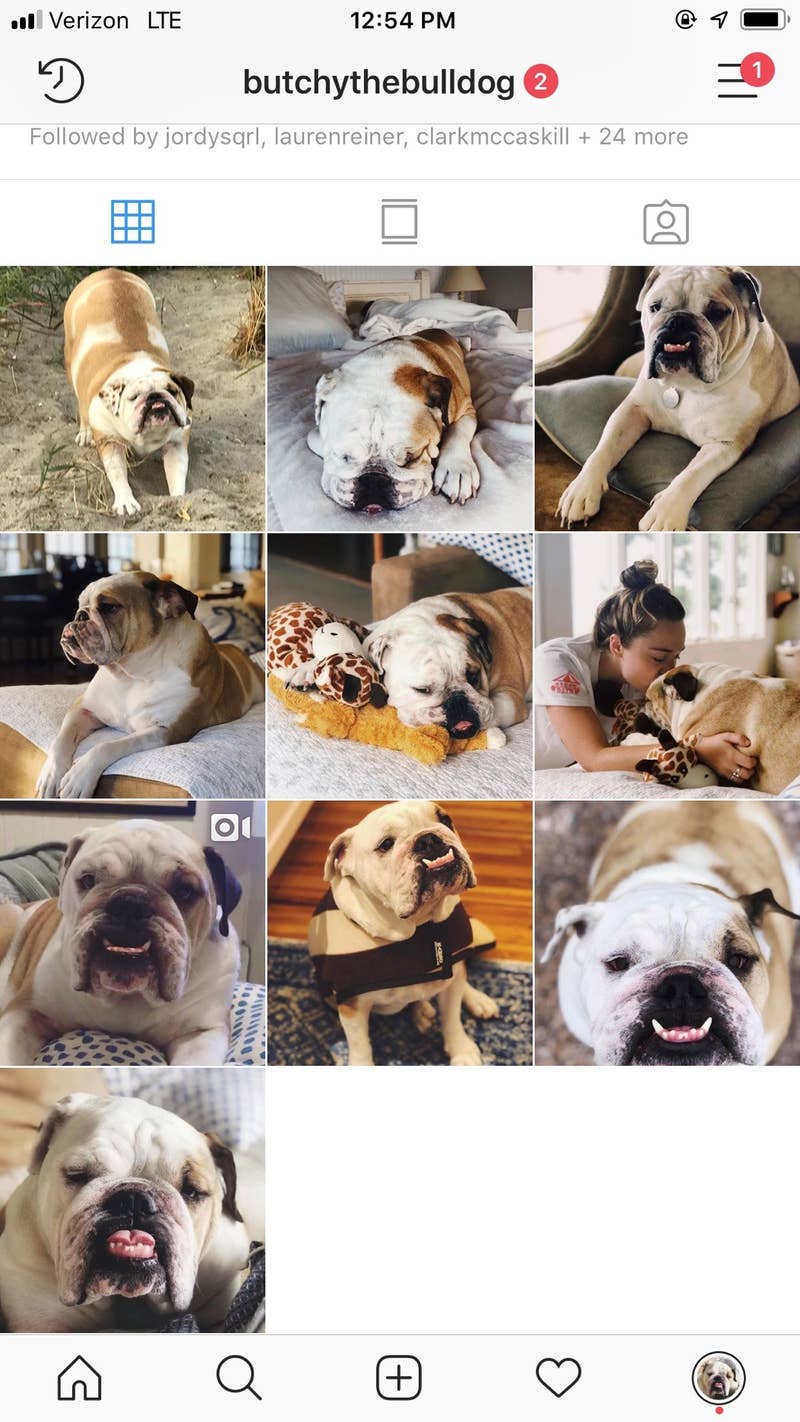800x1422 pixels.
Task: Open the profile tab with bulldog avatar
Action: click(719, 1379)
